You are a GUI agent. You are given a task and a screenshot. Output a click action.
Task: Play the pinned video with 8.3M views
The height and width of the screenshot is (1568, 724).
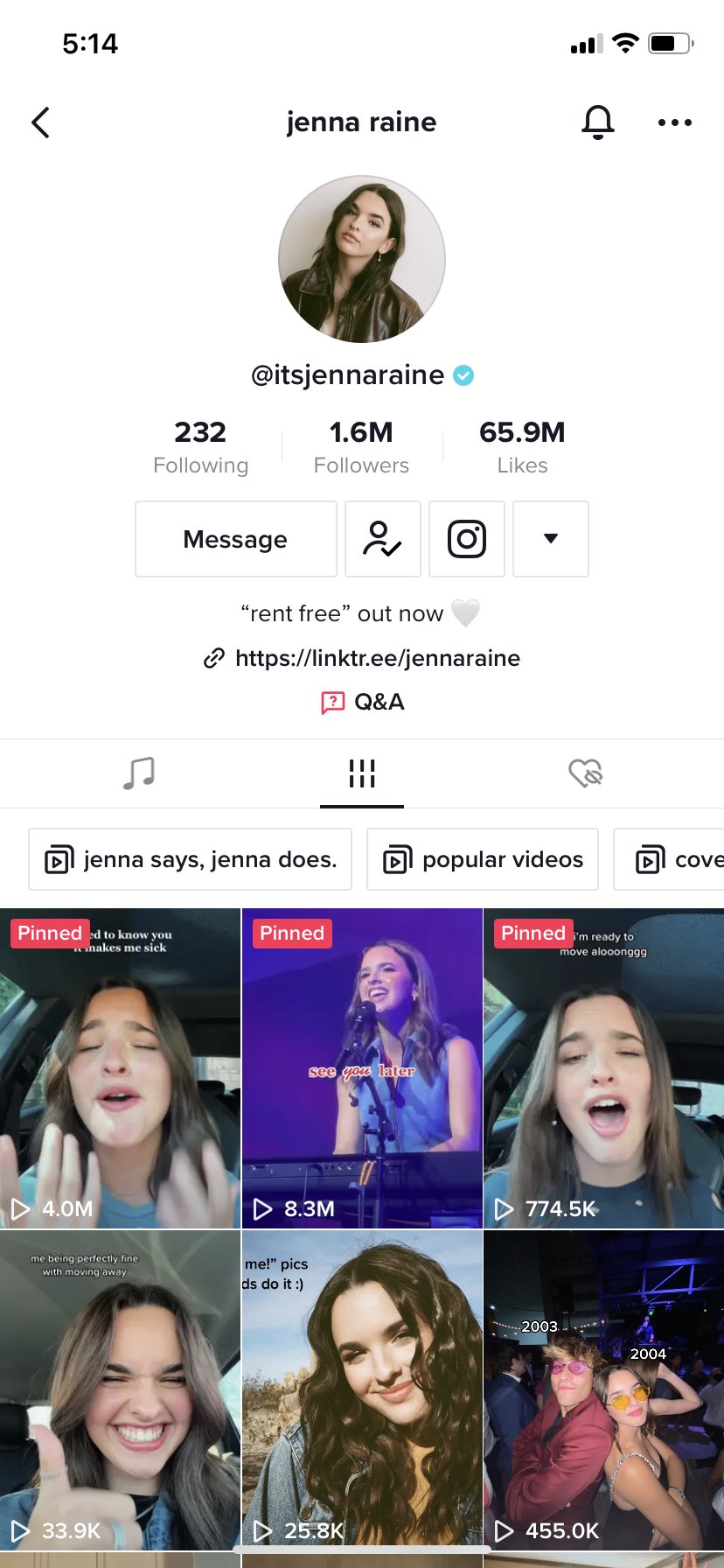pos(362,1068)
